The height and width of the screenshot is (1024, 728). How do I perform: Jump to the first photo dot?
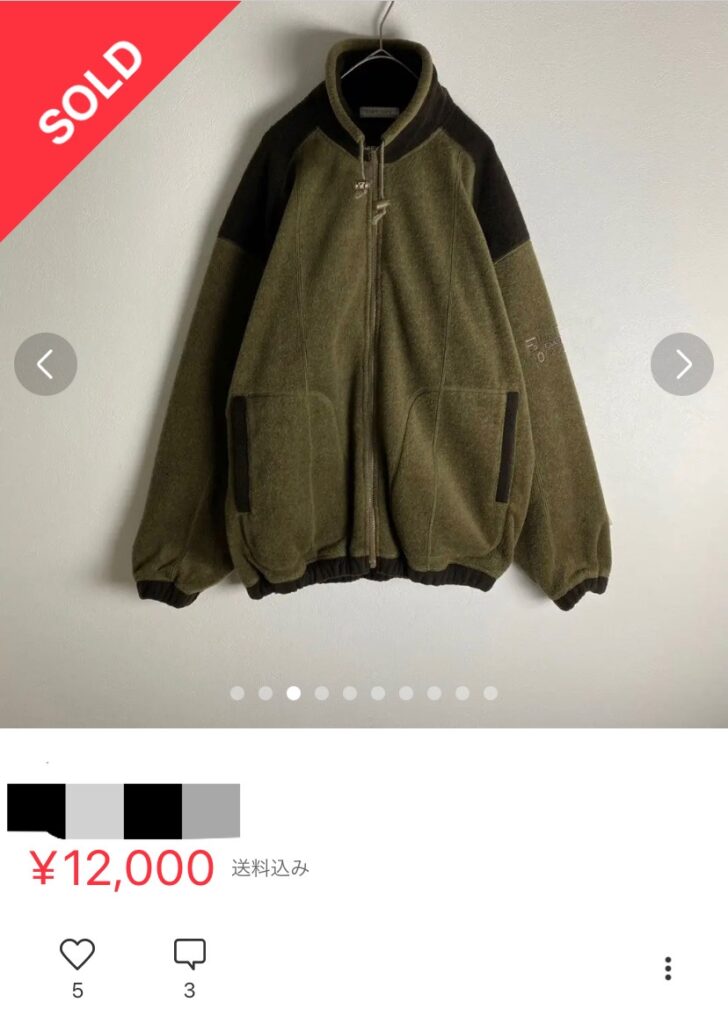coord(237,693)
